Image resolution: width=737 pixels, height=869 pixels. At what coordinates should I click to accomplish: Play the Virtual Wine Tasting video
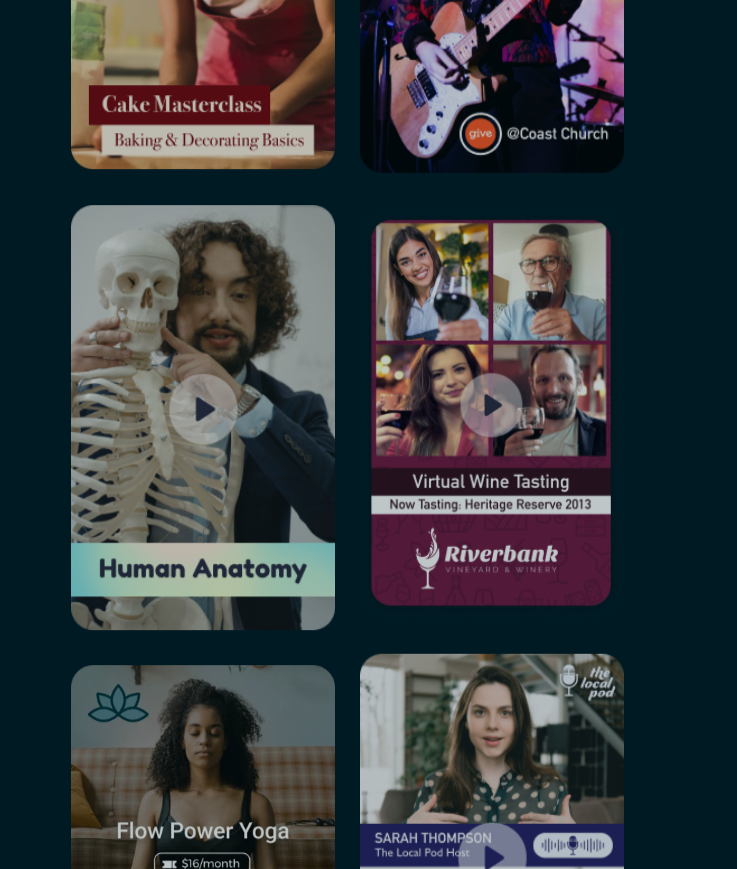click(491, 405)
